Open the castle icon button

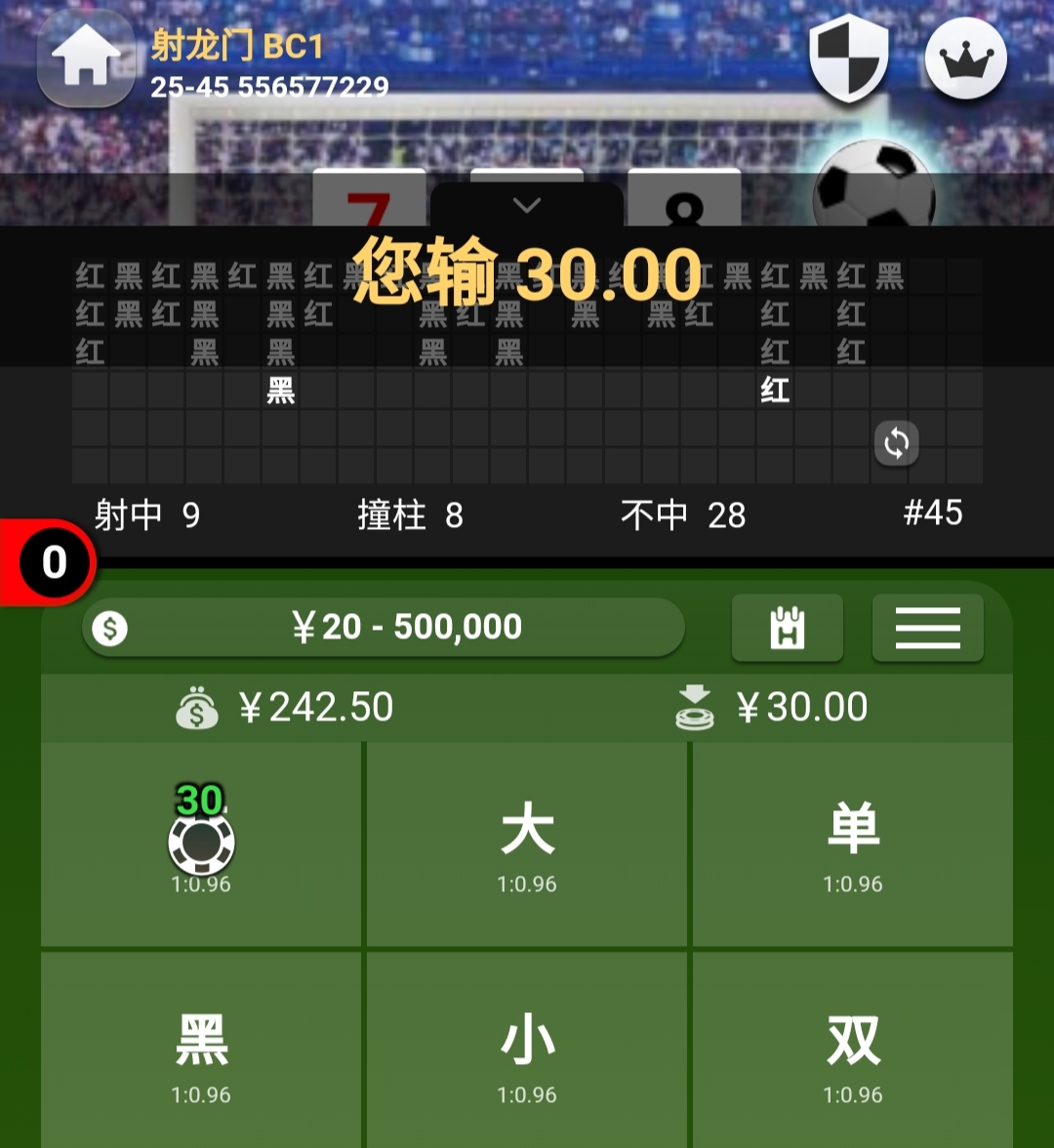click(788, 628)
